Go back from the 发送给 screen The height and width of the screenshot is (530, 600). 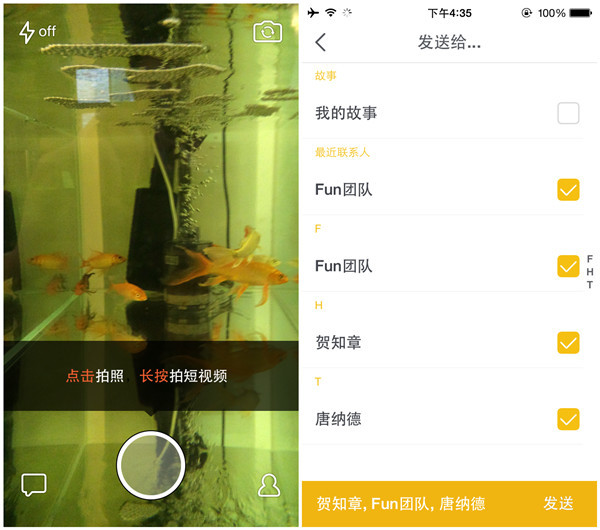(321, 42)
